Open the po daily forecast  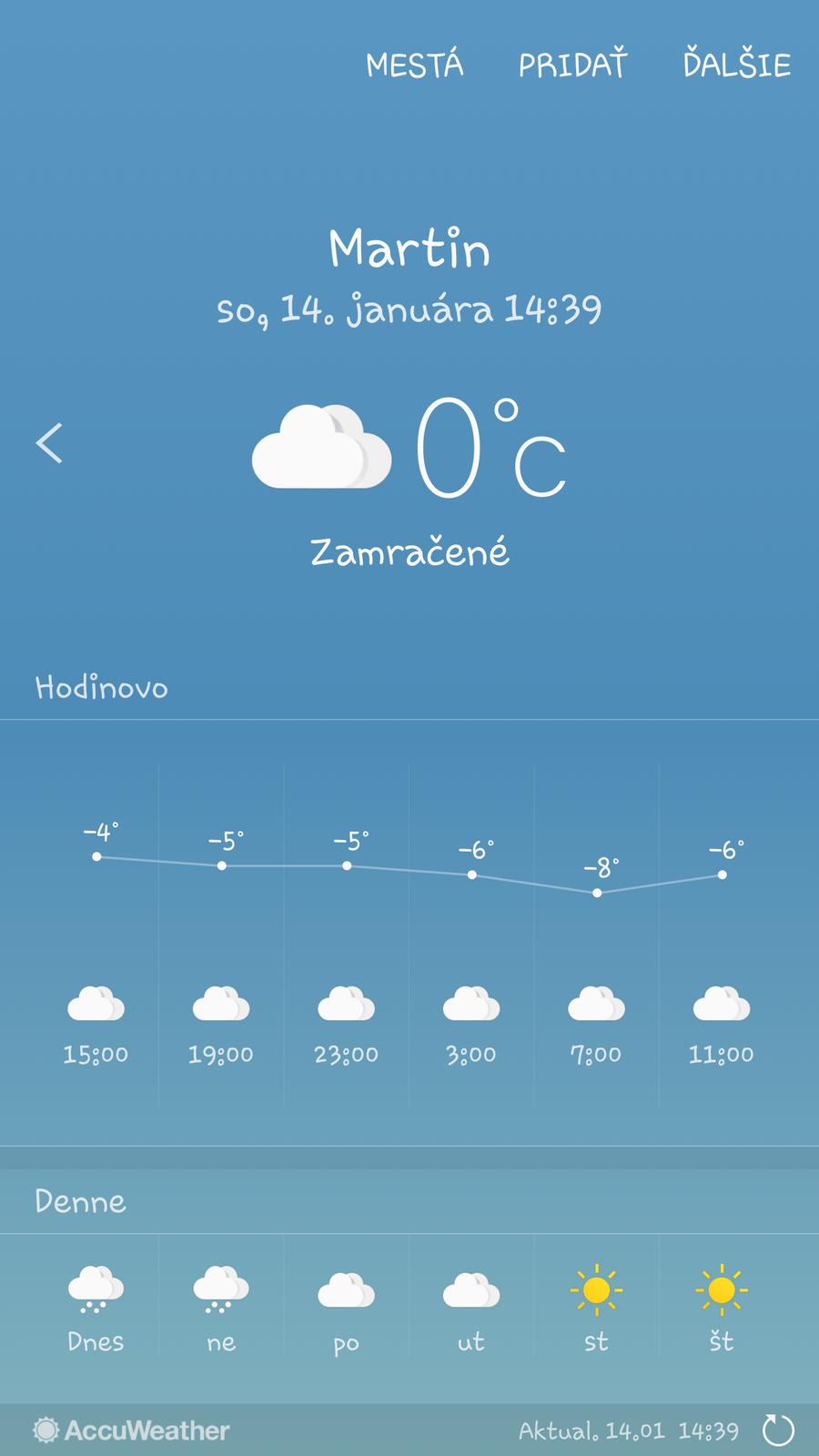click(346, 1307)
